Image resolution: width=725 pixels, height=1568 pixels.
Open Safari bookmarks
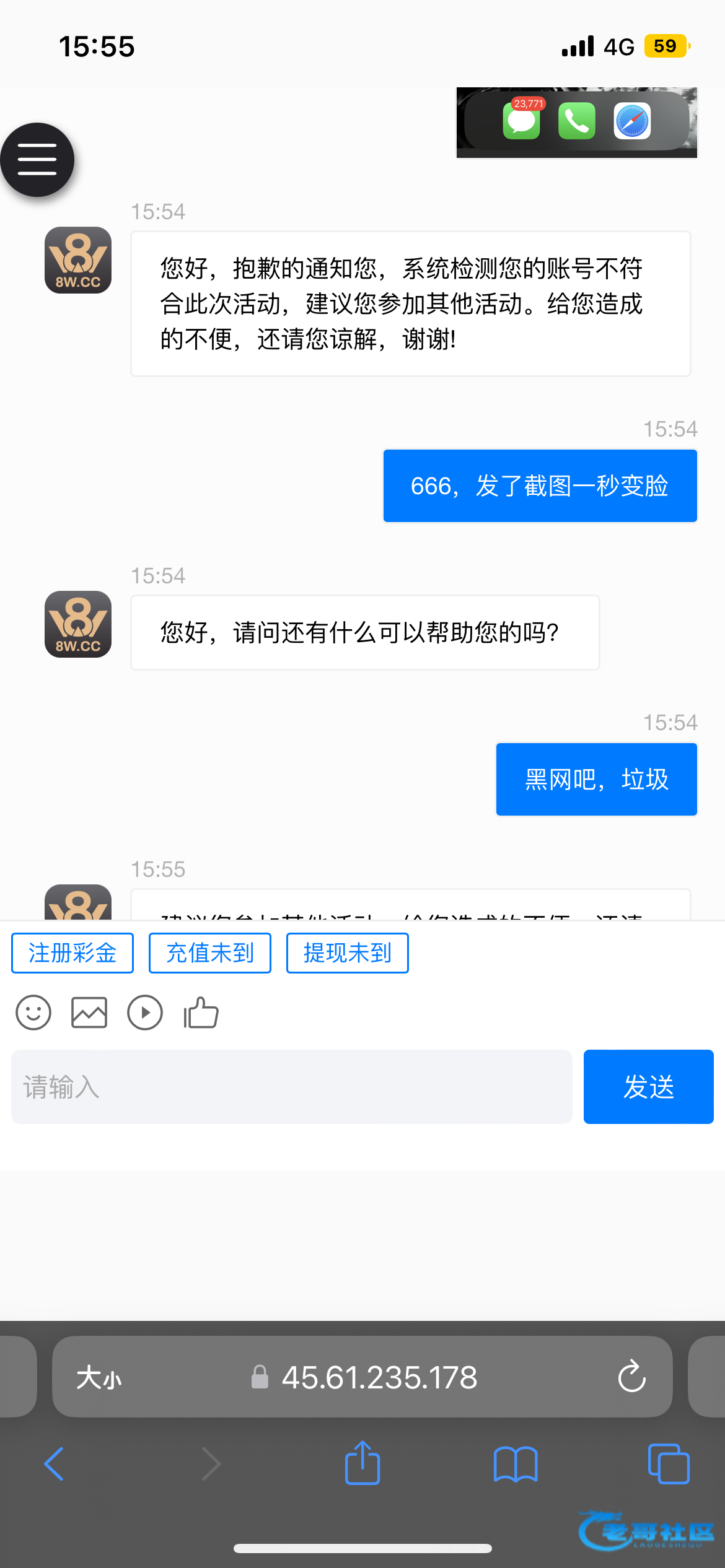[516, 1464]
